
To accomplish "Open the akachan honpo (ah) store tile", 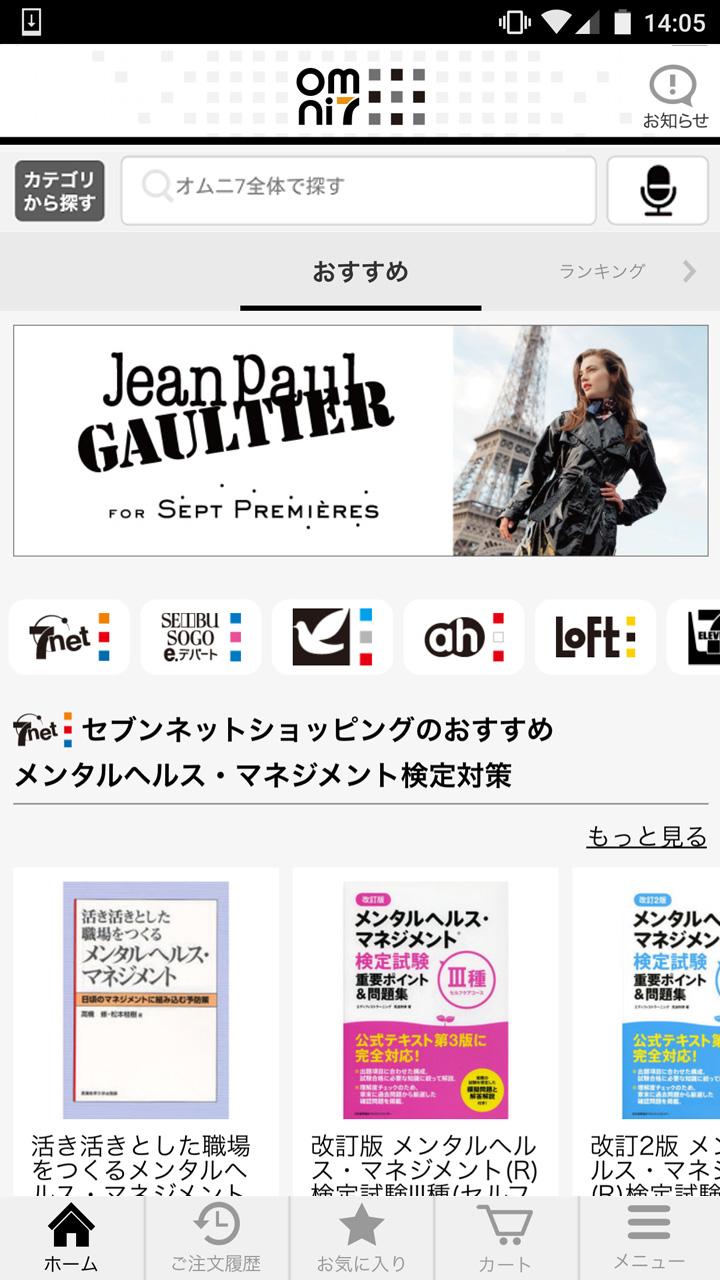I will click(464, 637).
